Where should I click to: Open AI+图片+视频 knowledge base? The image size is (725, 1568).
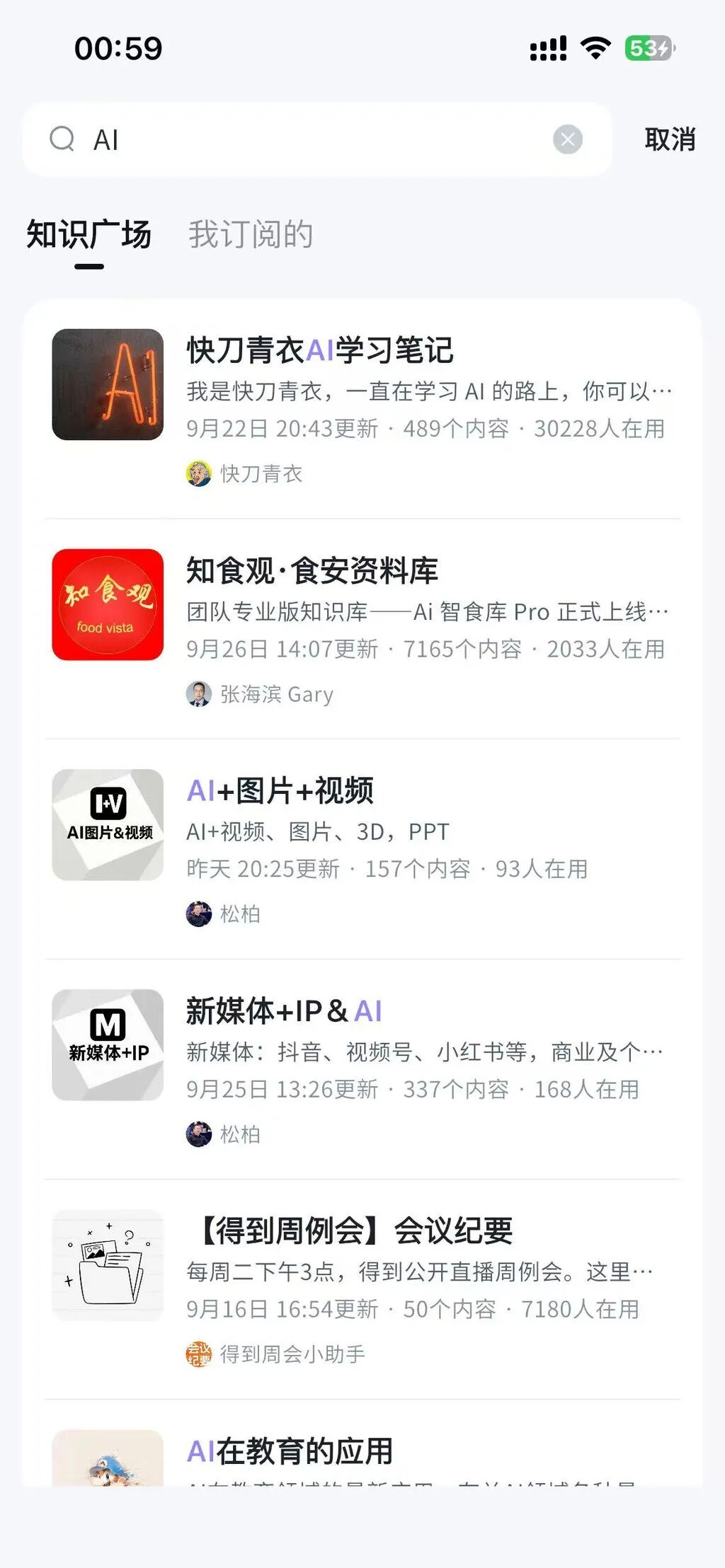[x=280, y=791]
